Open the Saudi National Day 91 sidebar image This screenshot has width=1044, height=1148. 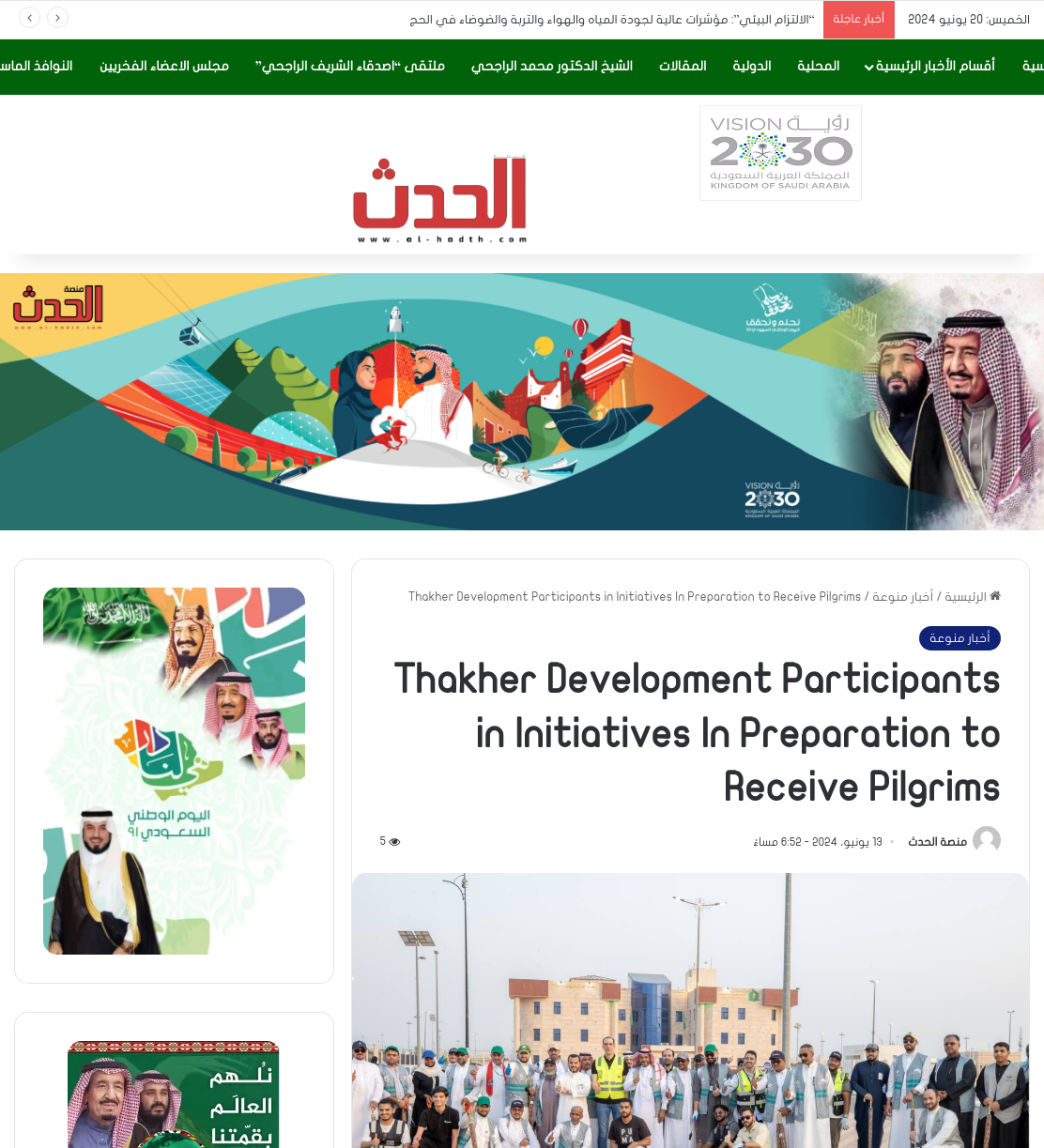(x=174, y=771)
